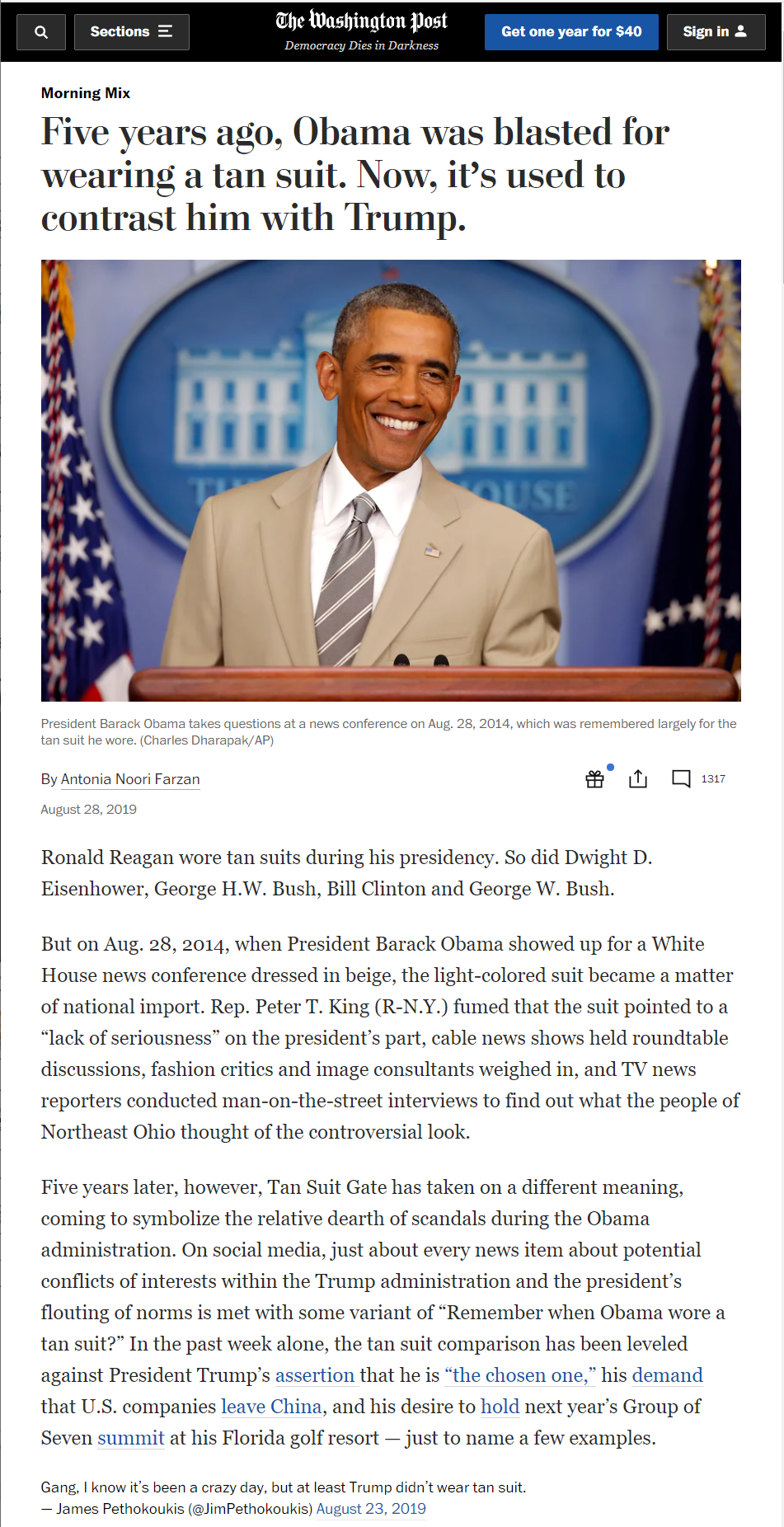Viewport: 784px width, 1527px height.
Task: Open author Antonia Noori Farzan's page
Action: (130, 779)
